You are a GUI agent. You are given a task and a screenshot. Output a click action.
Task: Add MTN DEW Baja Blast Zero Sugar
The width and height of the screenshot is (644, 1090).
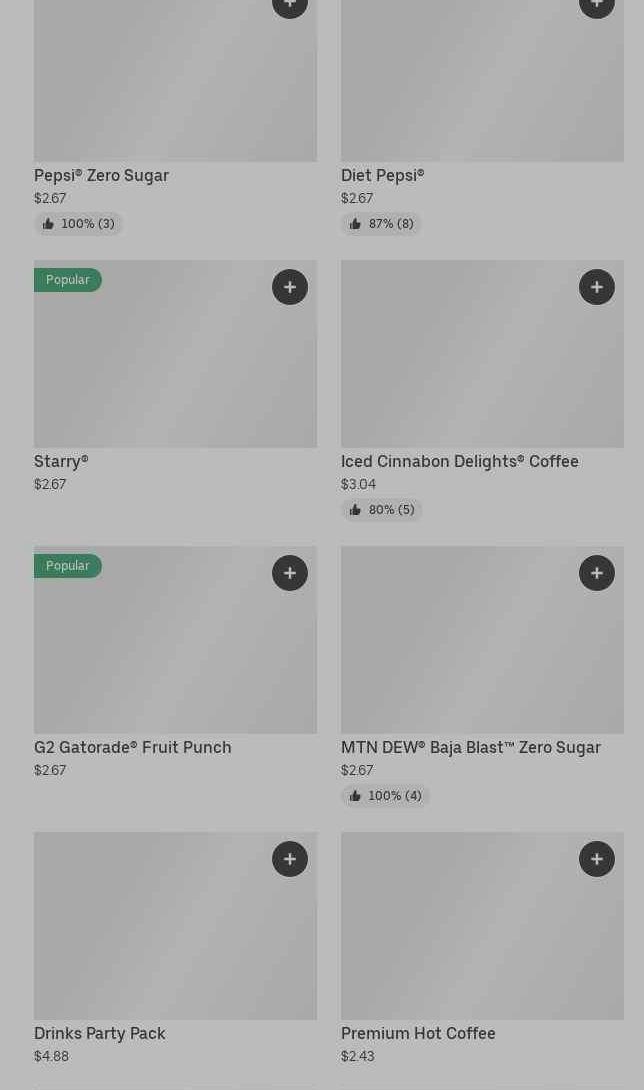click(597, 573)
